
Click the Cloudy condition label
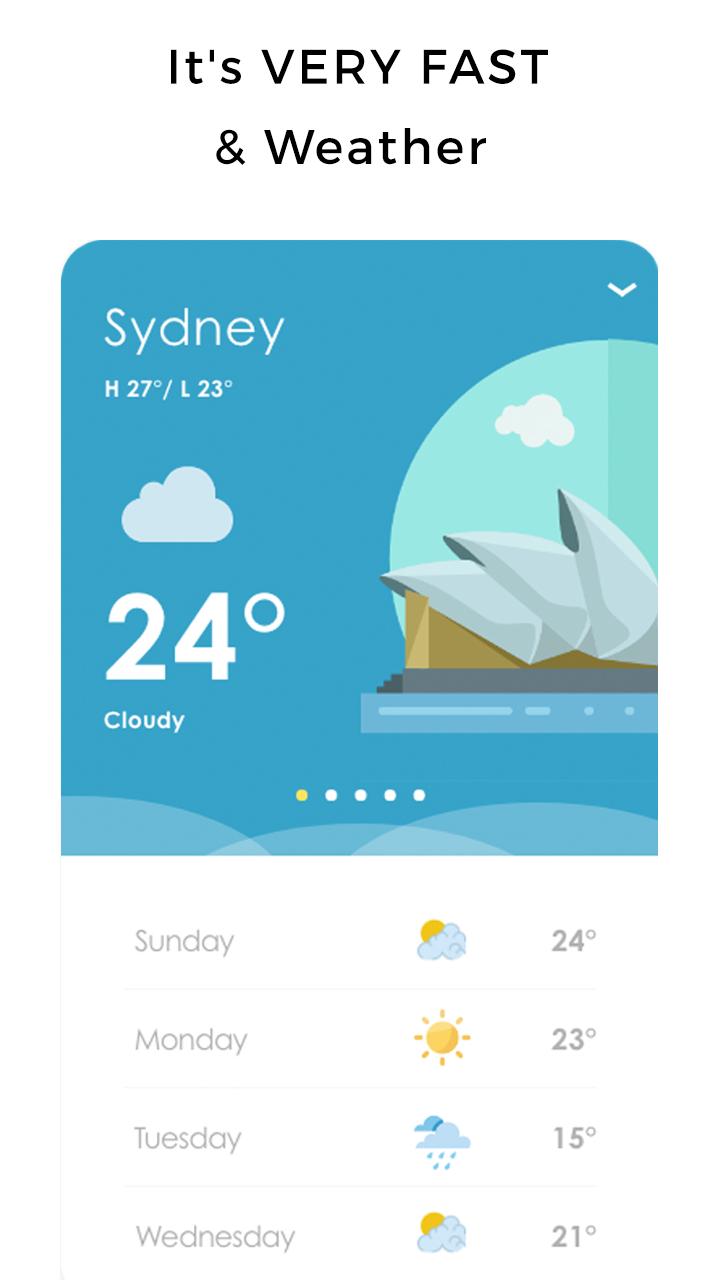tap(143, 719)
